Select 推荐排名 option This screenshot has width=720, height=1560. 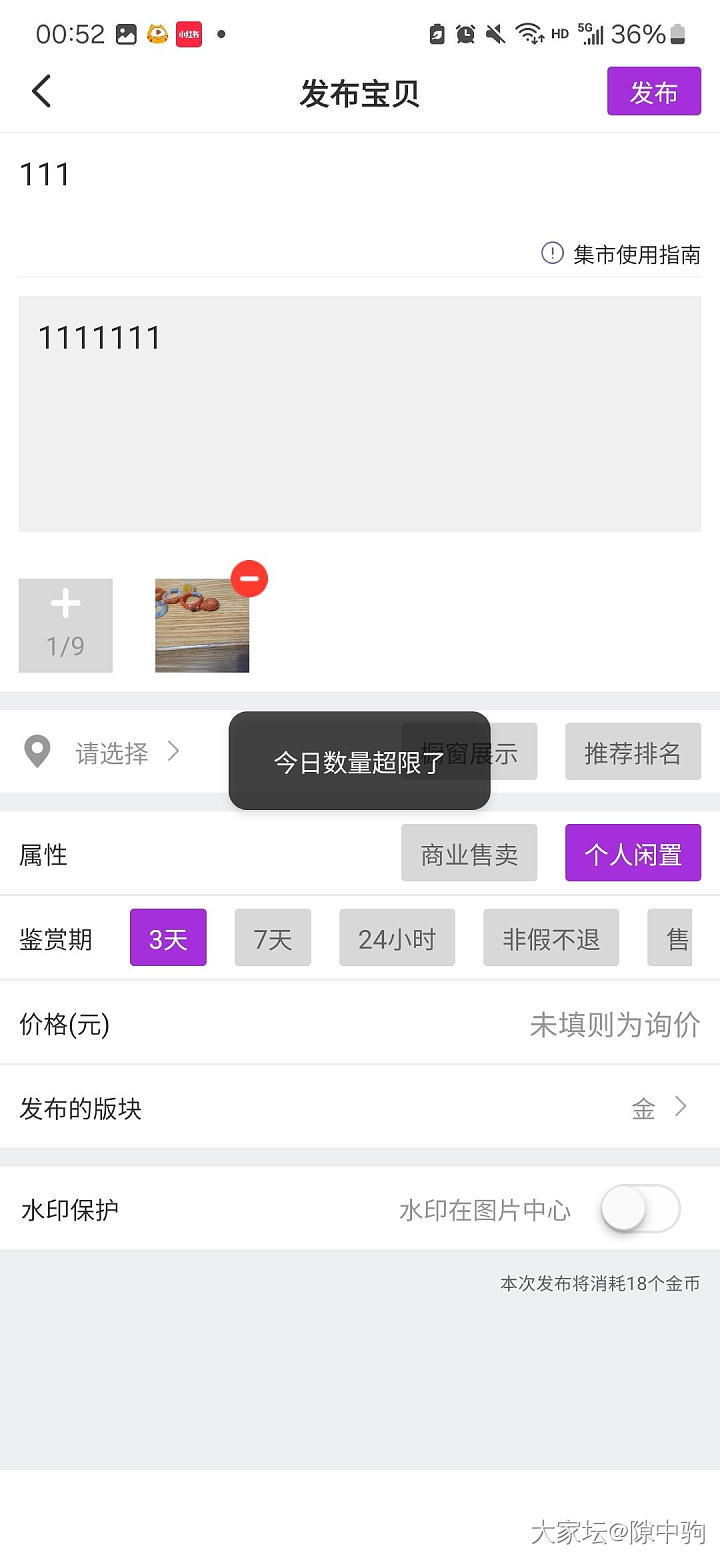633,752
